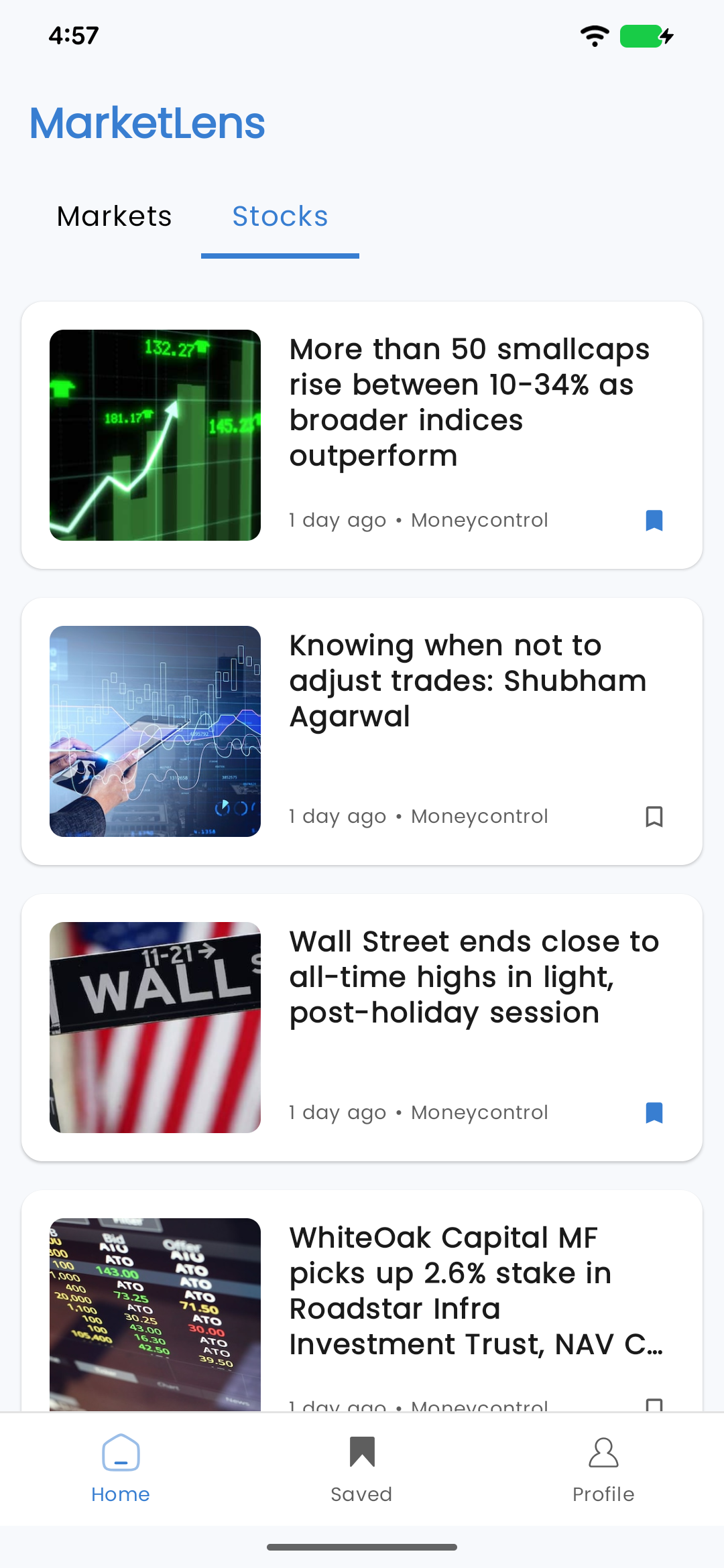Switch to the Markets tab

(x=114, y=216)
